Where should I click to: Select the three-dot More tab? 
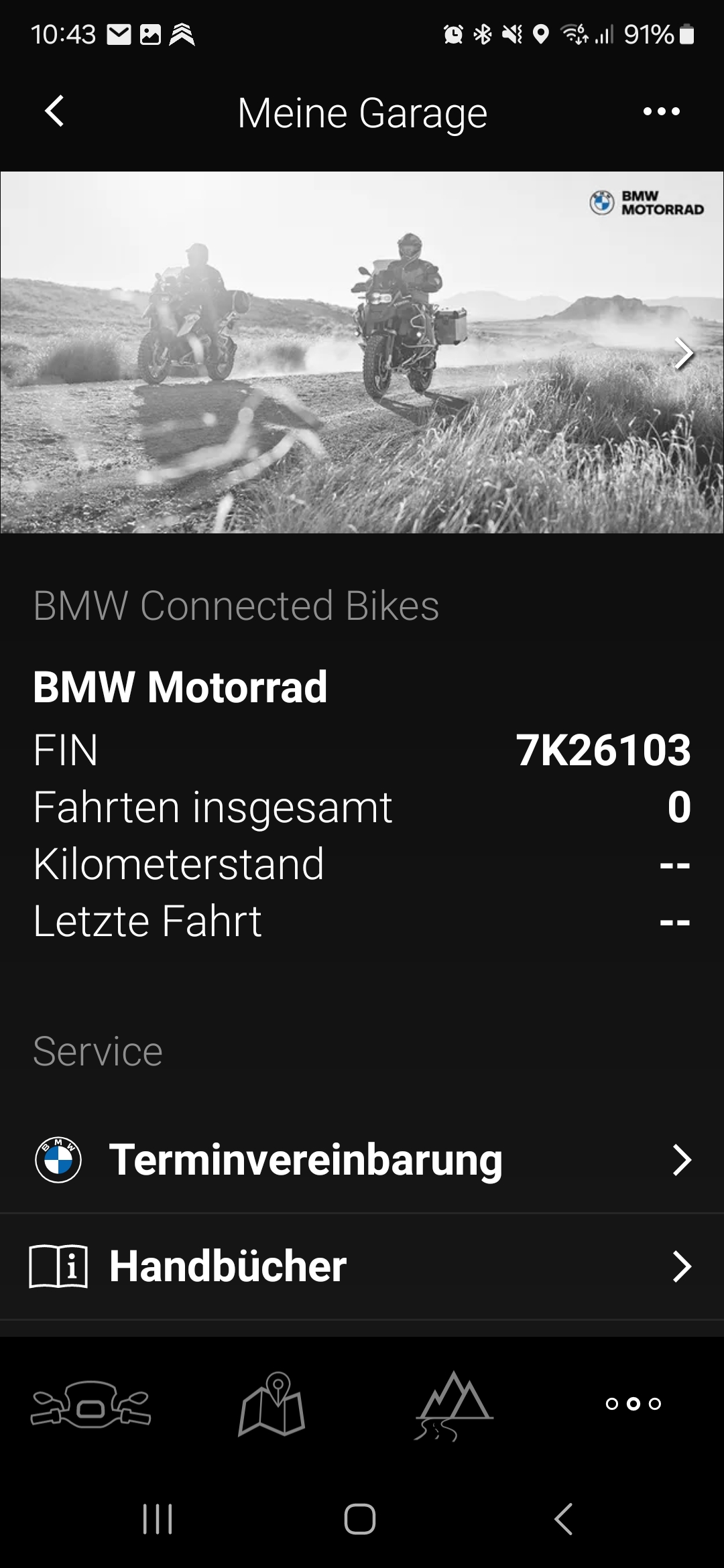(633, 1403)
